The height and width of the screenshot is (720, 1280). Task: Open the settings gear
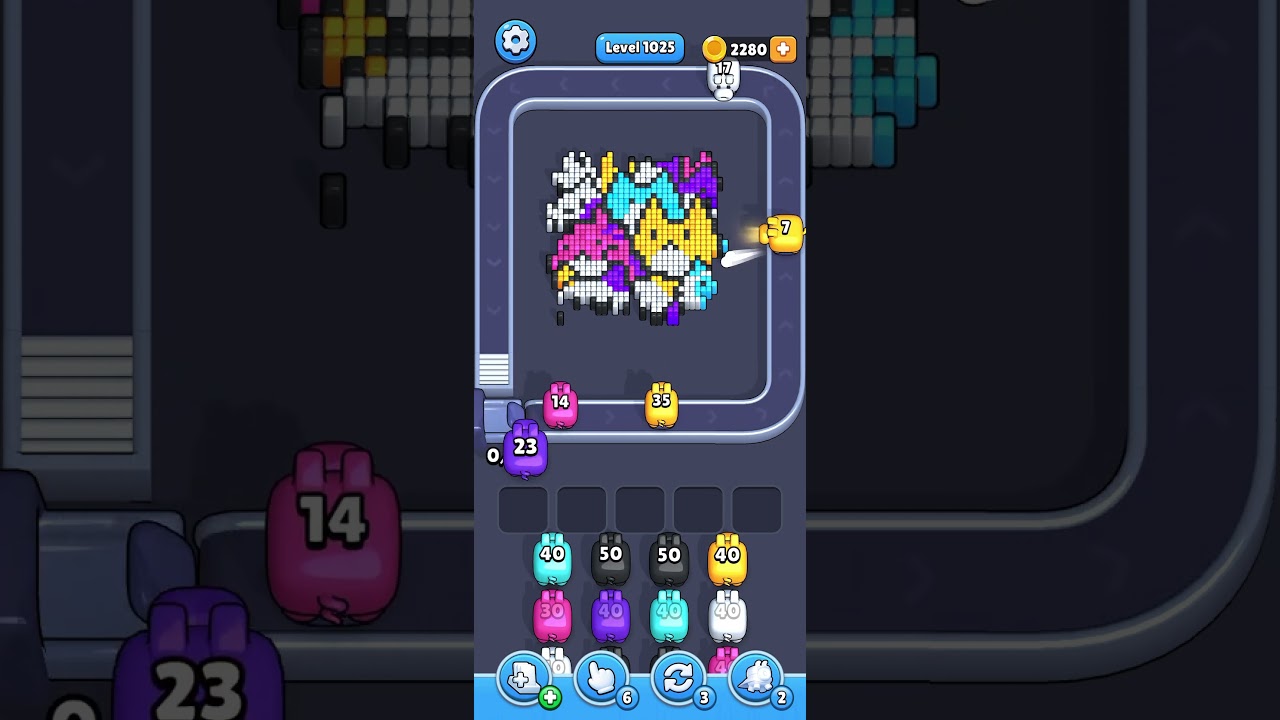pyautogui.click(x=515, y=41)
